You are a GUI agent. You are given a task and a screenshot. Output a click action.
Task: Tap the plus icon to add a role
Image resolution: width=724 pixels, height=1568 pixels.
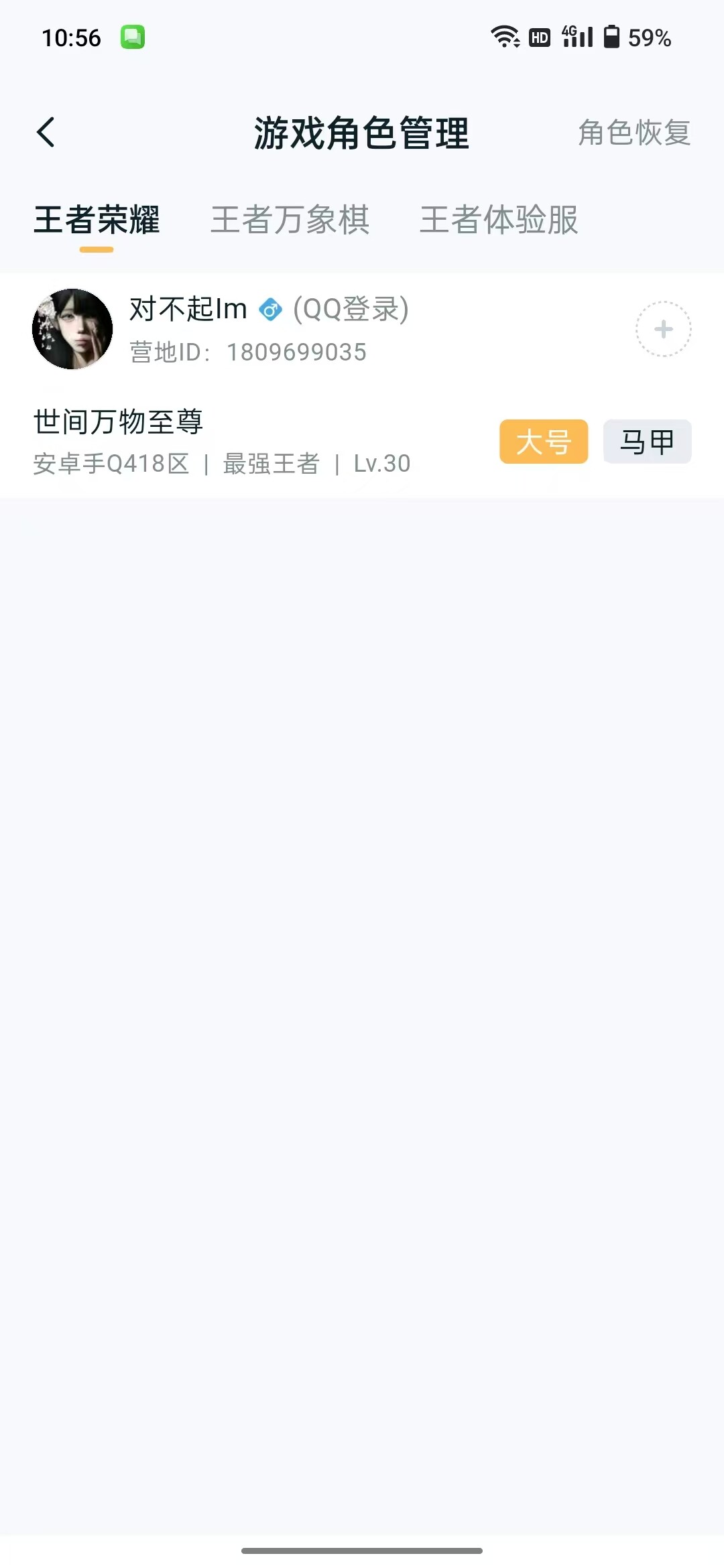click(662, 329)
